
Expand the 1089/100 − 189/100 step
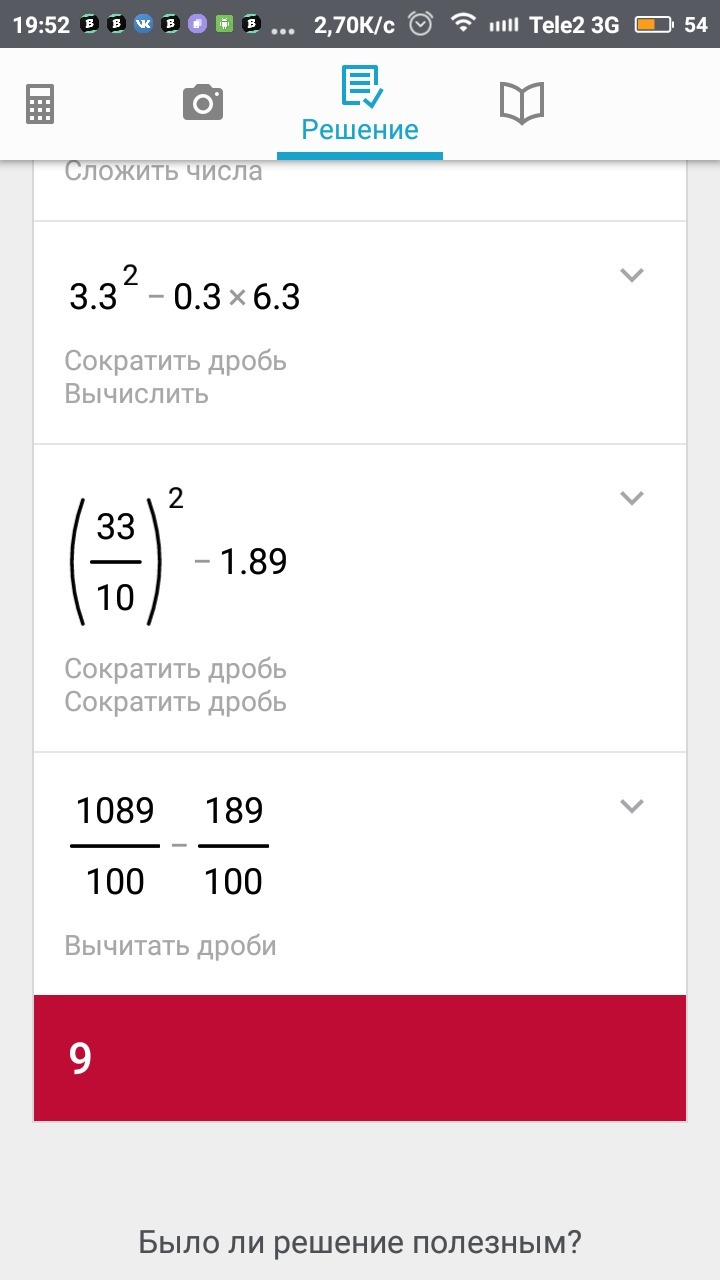(631, 805)
